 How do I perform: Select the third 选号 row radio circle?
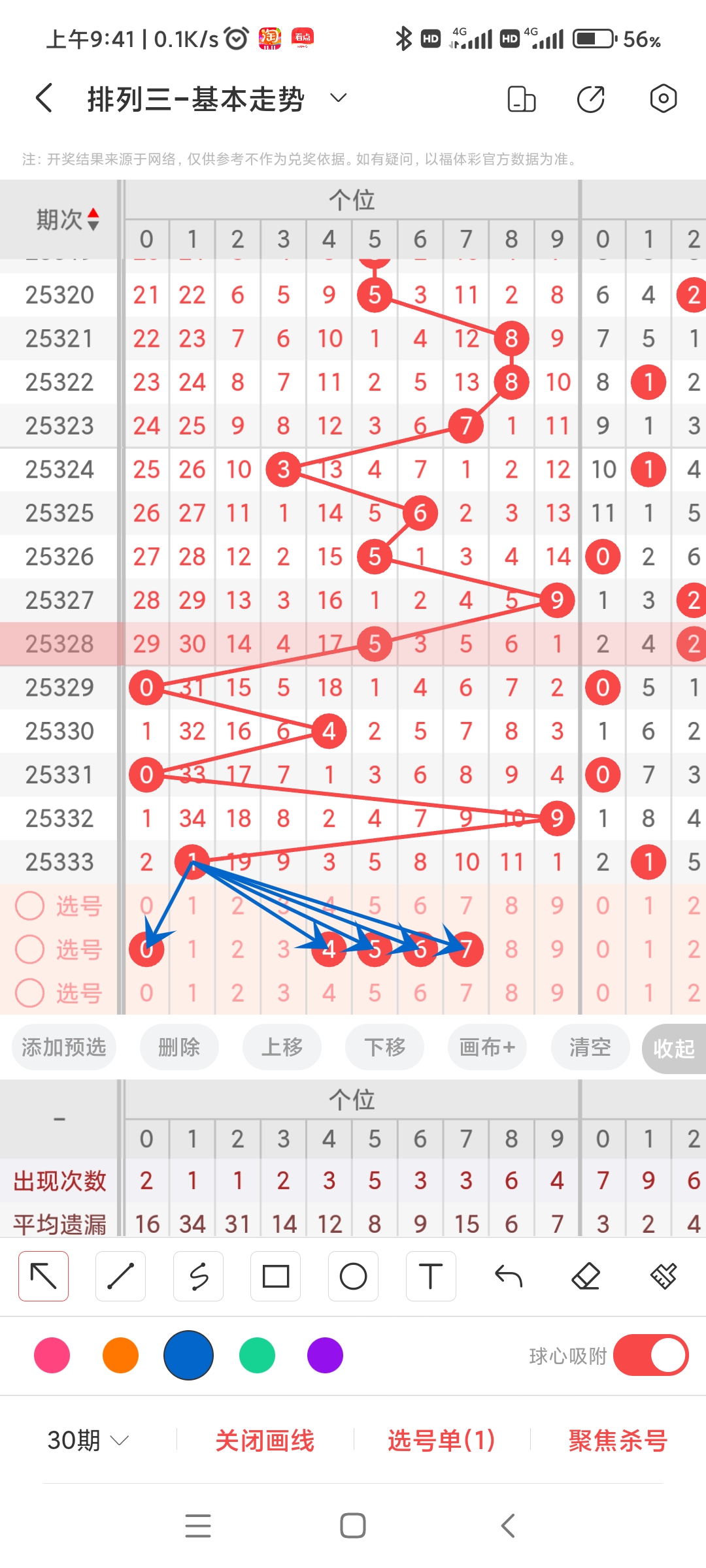(x=30, y=994)
